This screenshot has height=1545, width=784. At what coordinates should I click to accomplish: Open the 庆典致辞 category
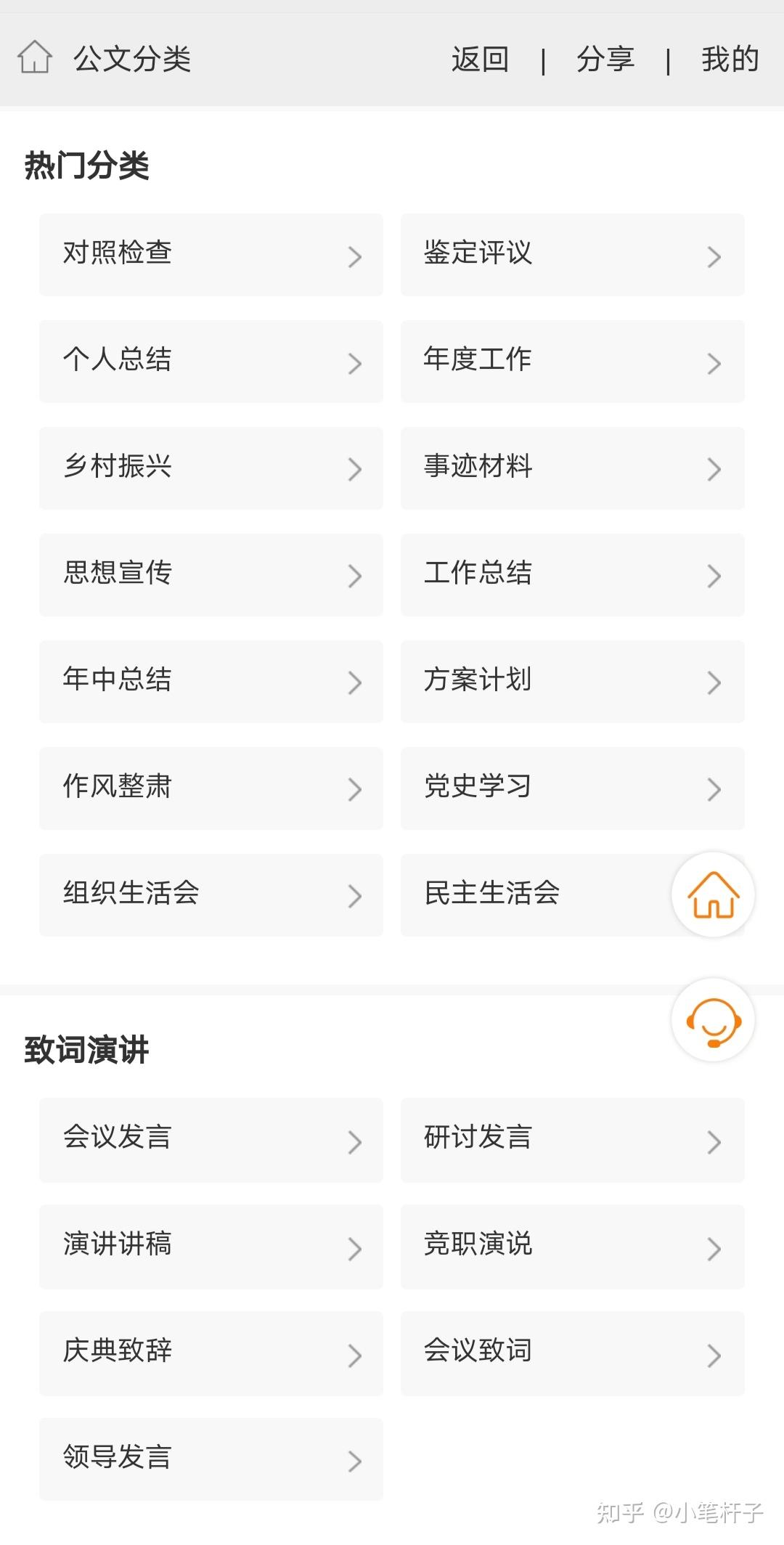tap(211, 1353)
